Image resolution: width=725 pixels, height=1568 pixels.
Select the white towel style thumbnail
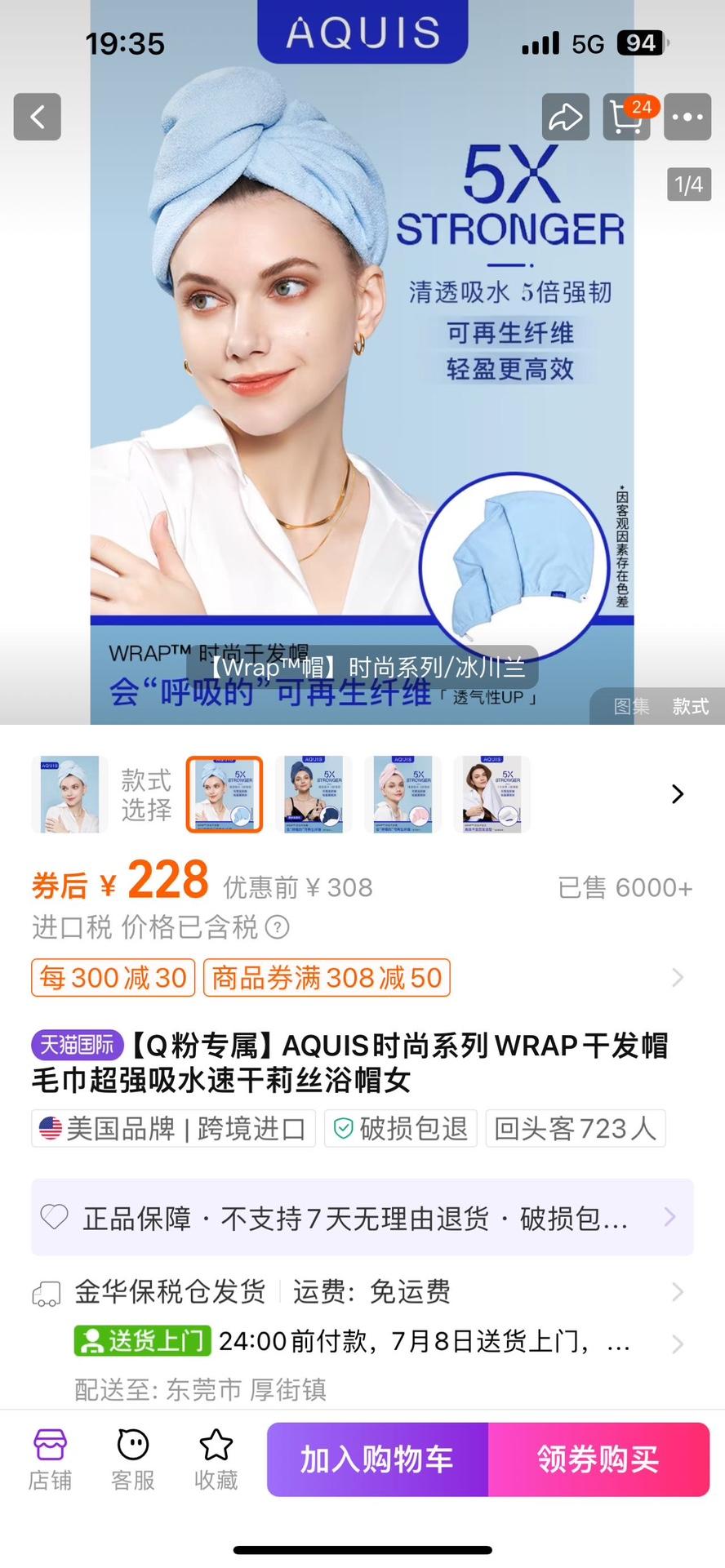pyautogui.click(x=491, y=794)
